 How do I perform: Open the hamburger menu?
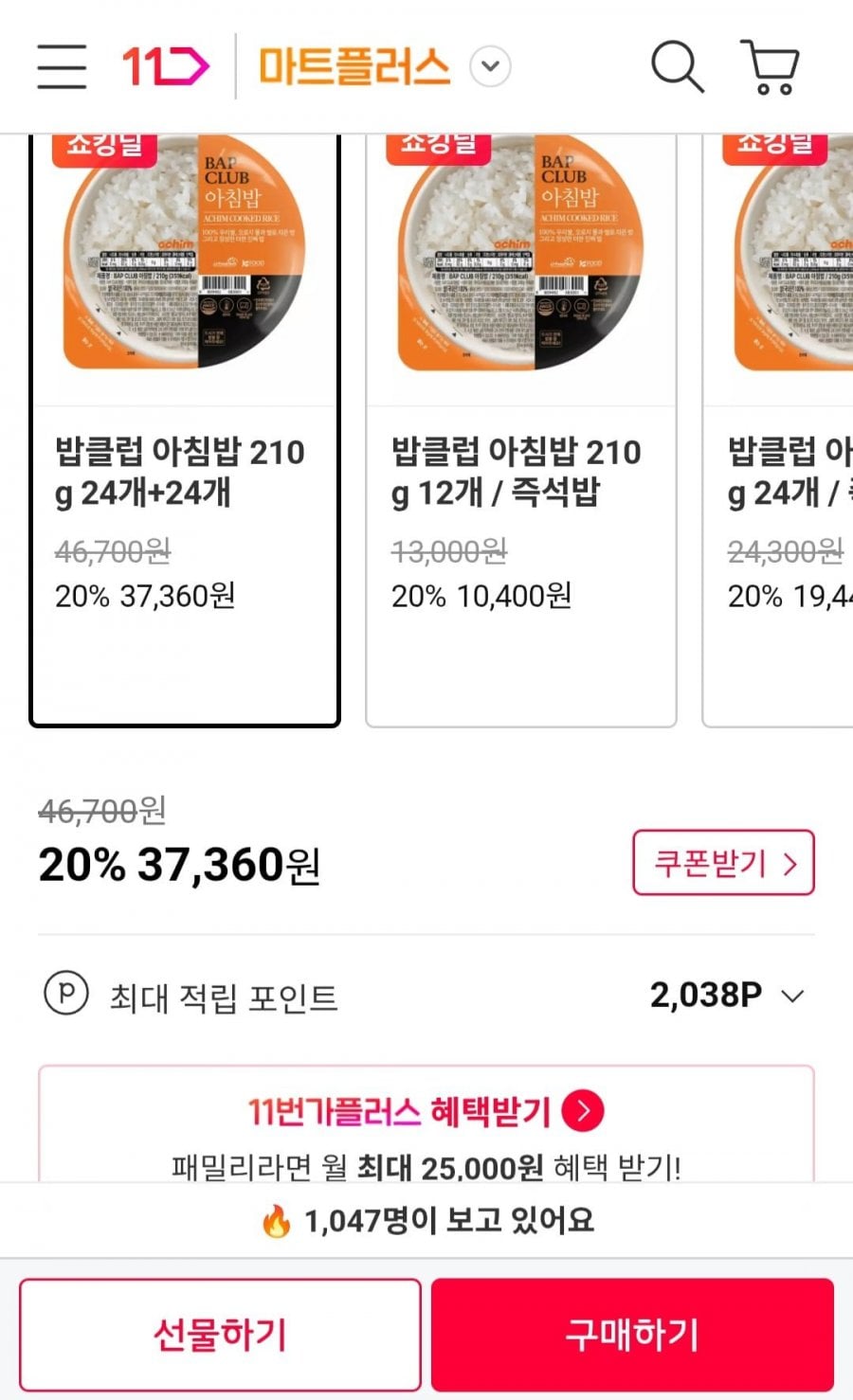[62, 66]
